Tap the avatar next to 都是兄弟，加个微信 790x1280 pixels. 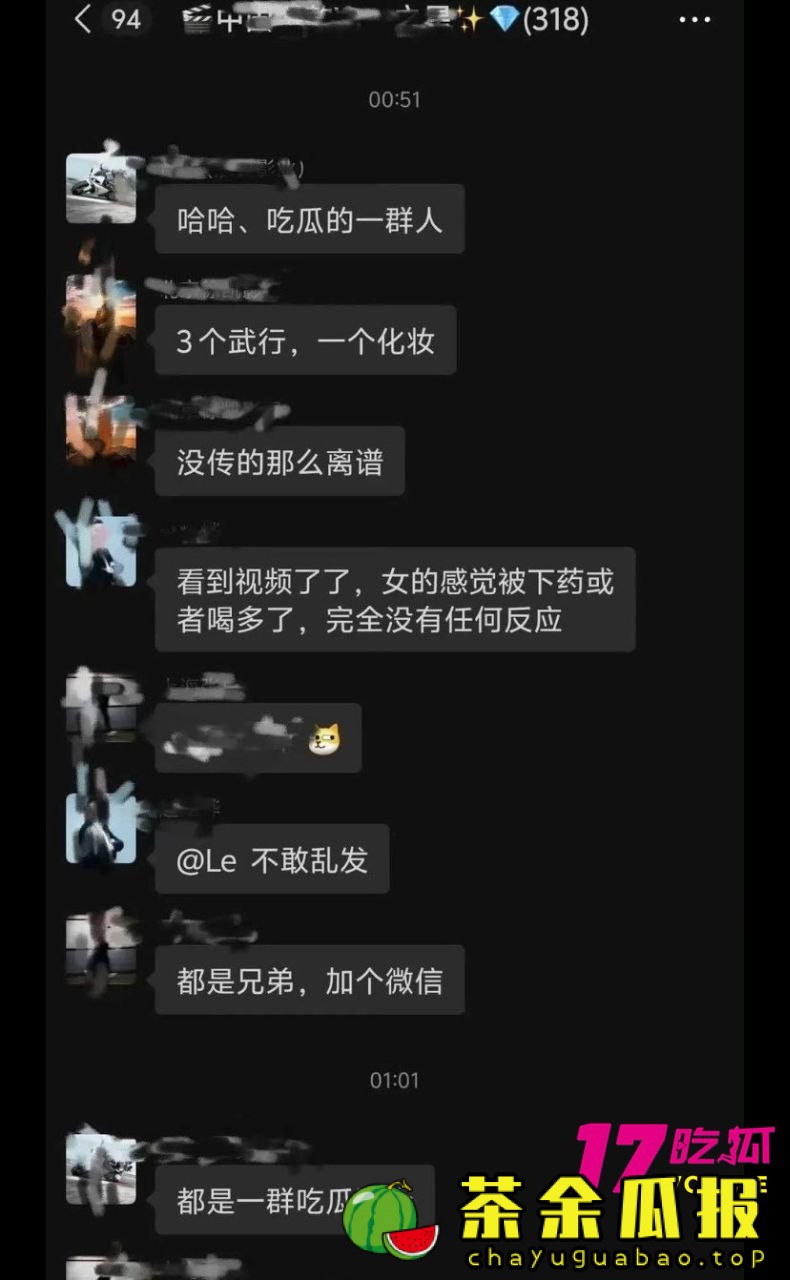[101, 949]
